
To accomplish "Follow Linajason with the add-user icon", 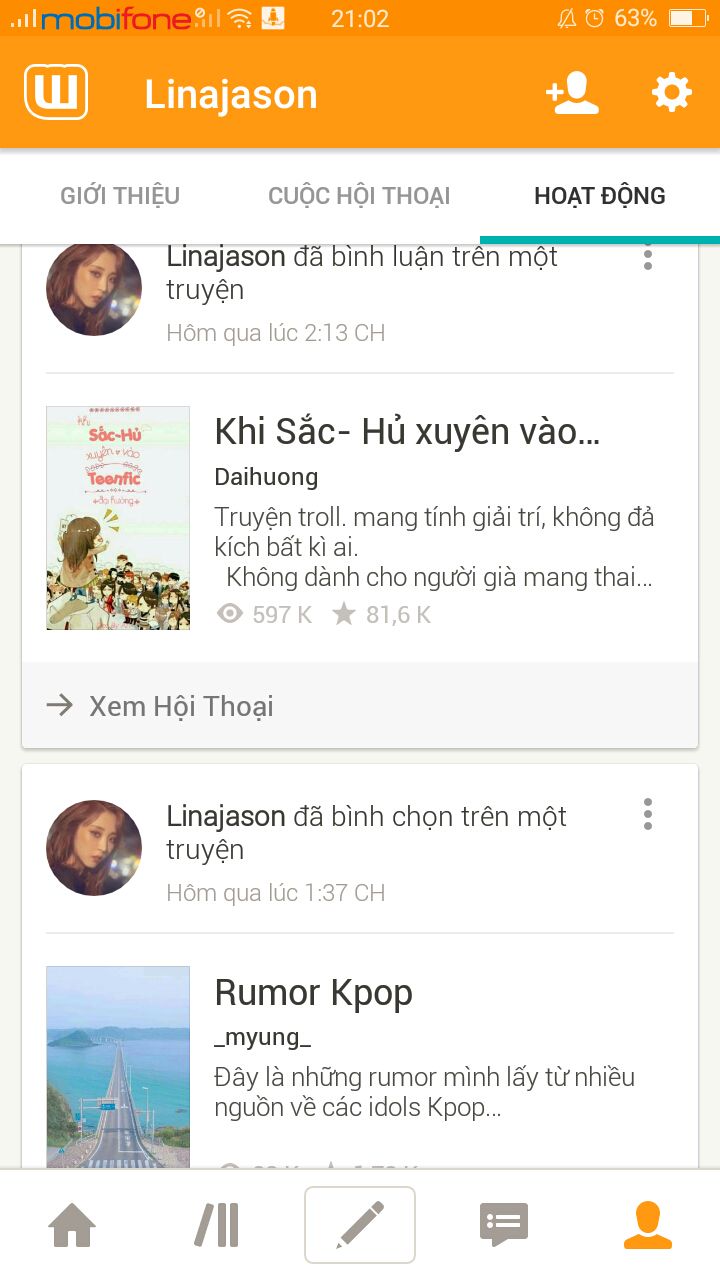I will [x=573, y=94].
